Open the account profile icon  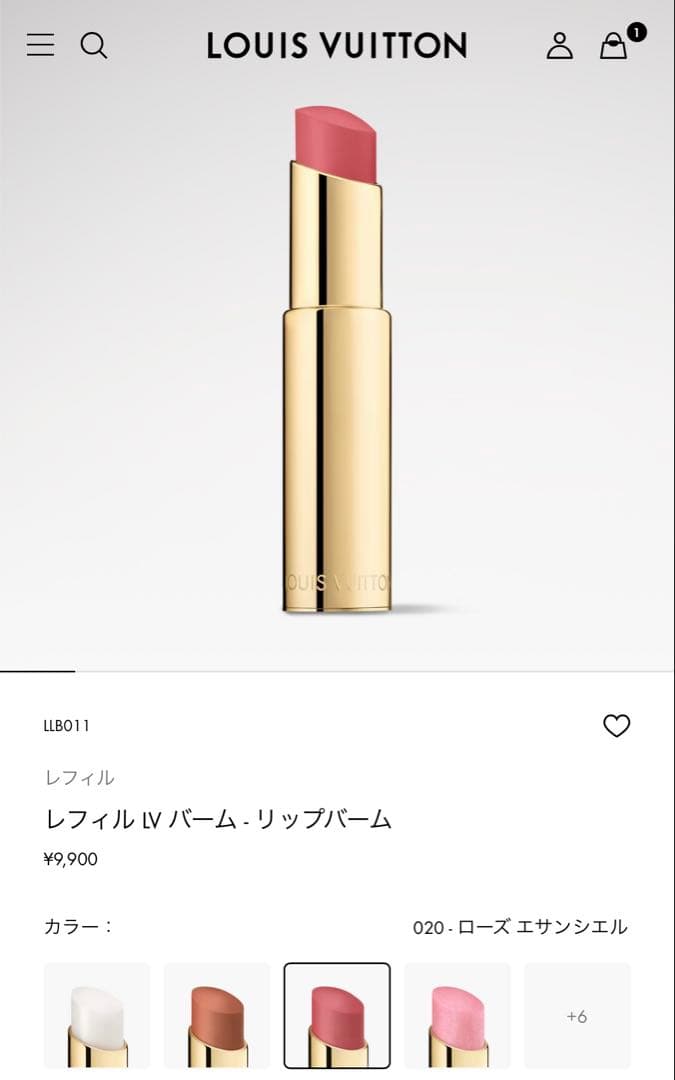(560, 45)
